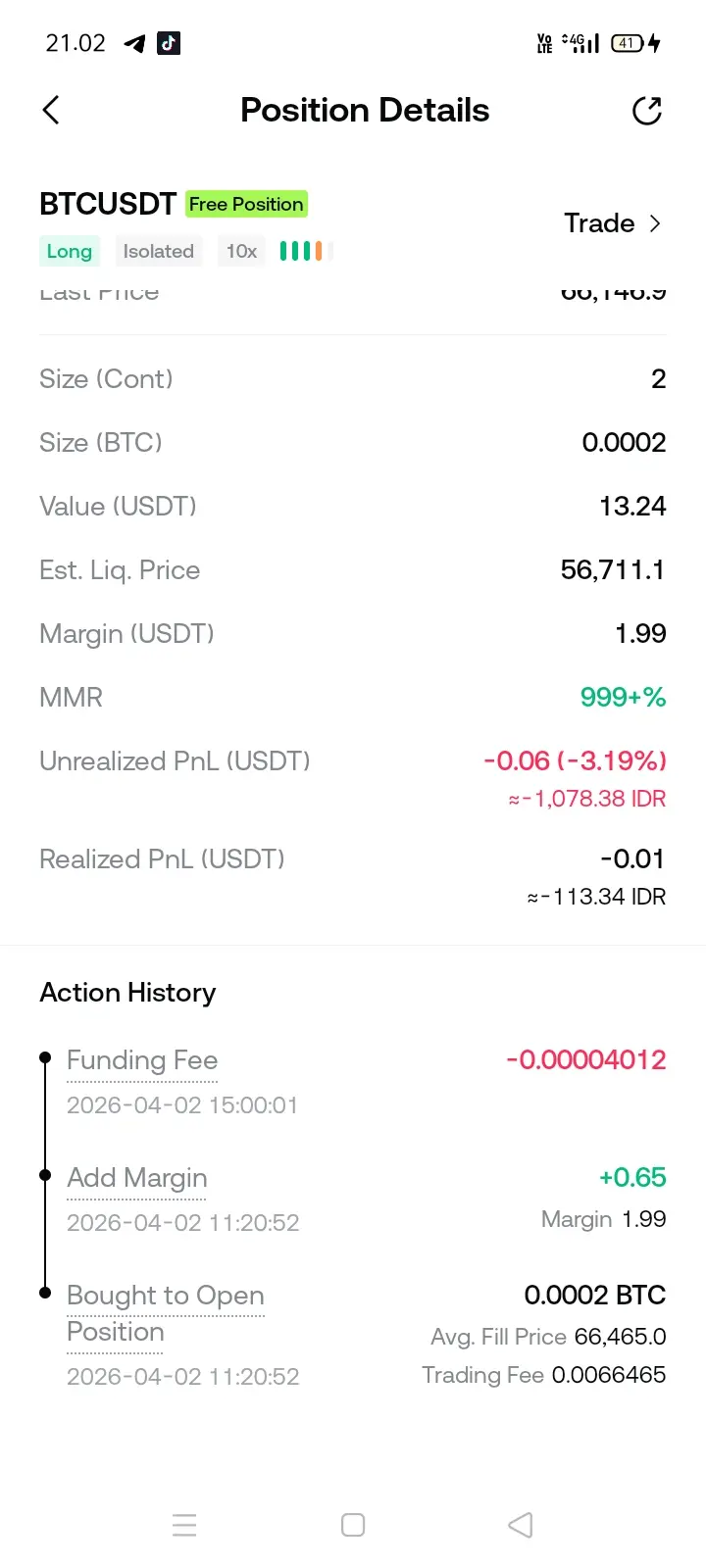View Add Margin explanation
This screenshot has height=1568, width=706.
click(x=137, y=1179)
